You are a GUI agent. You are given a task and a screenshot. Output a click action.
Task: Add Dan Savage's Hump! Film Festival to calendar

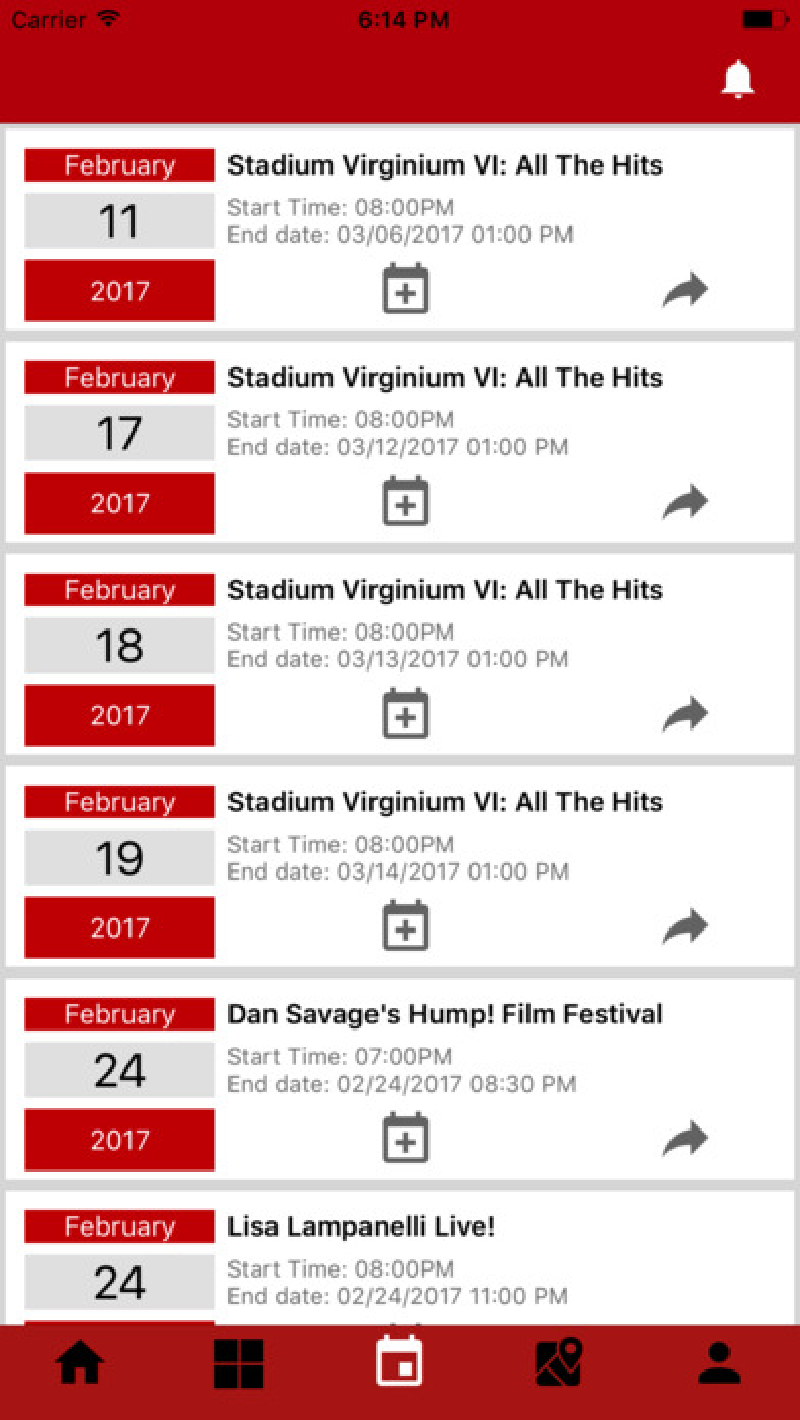point(406,1138)
